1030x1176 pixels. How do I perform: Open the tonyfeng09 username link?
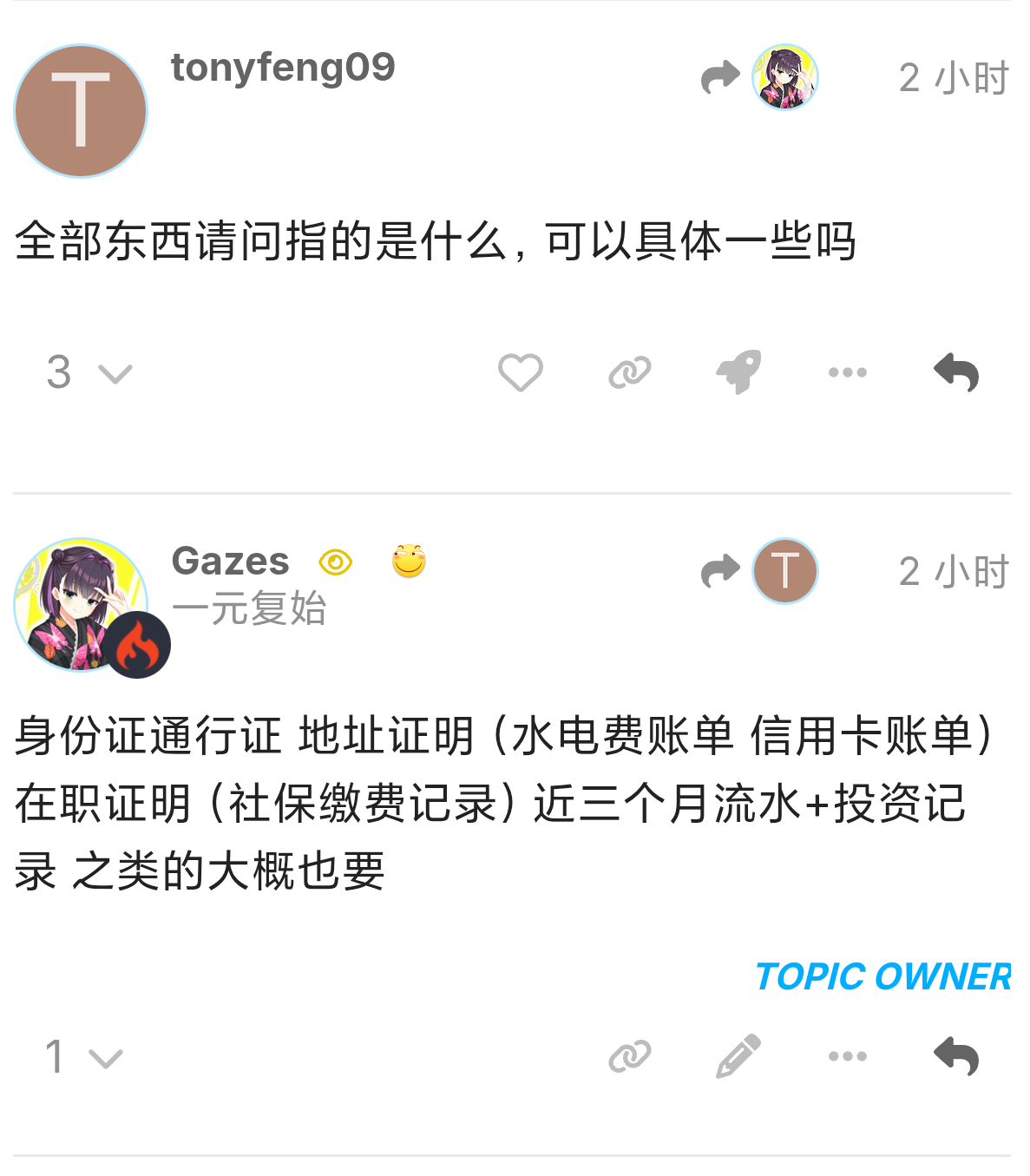coord(283,68)
